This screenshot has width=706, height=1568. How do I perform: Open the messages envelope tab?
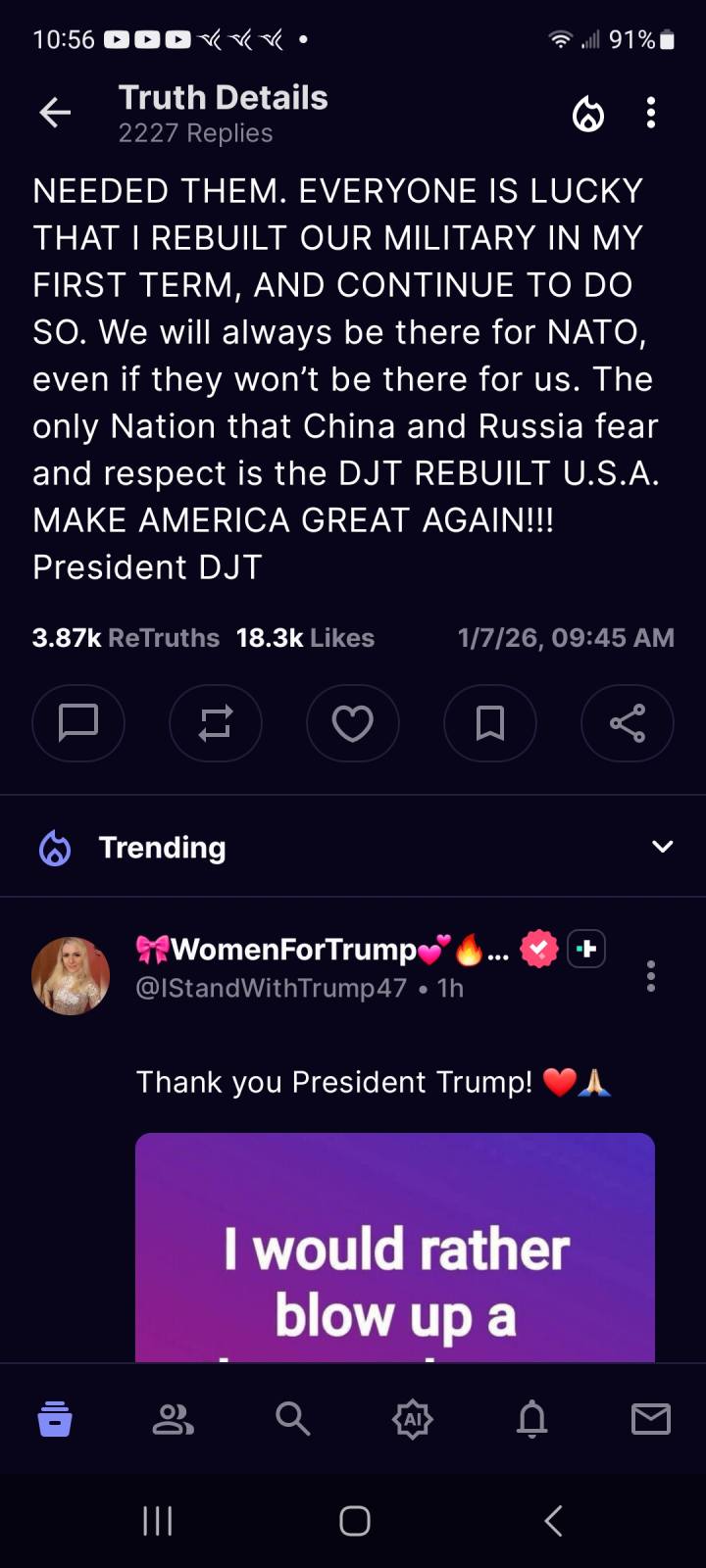[x=651, y=1418]
